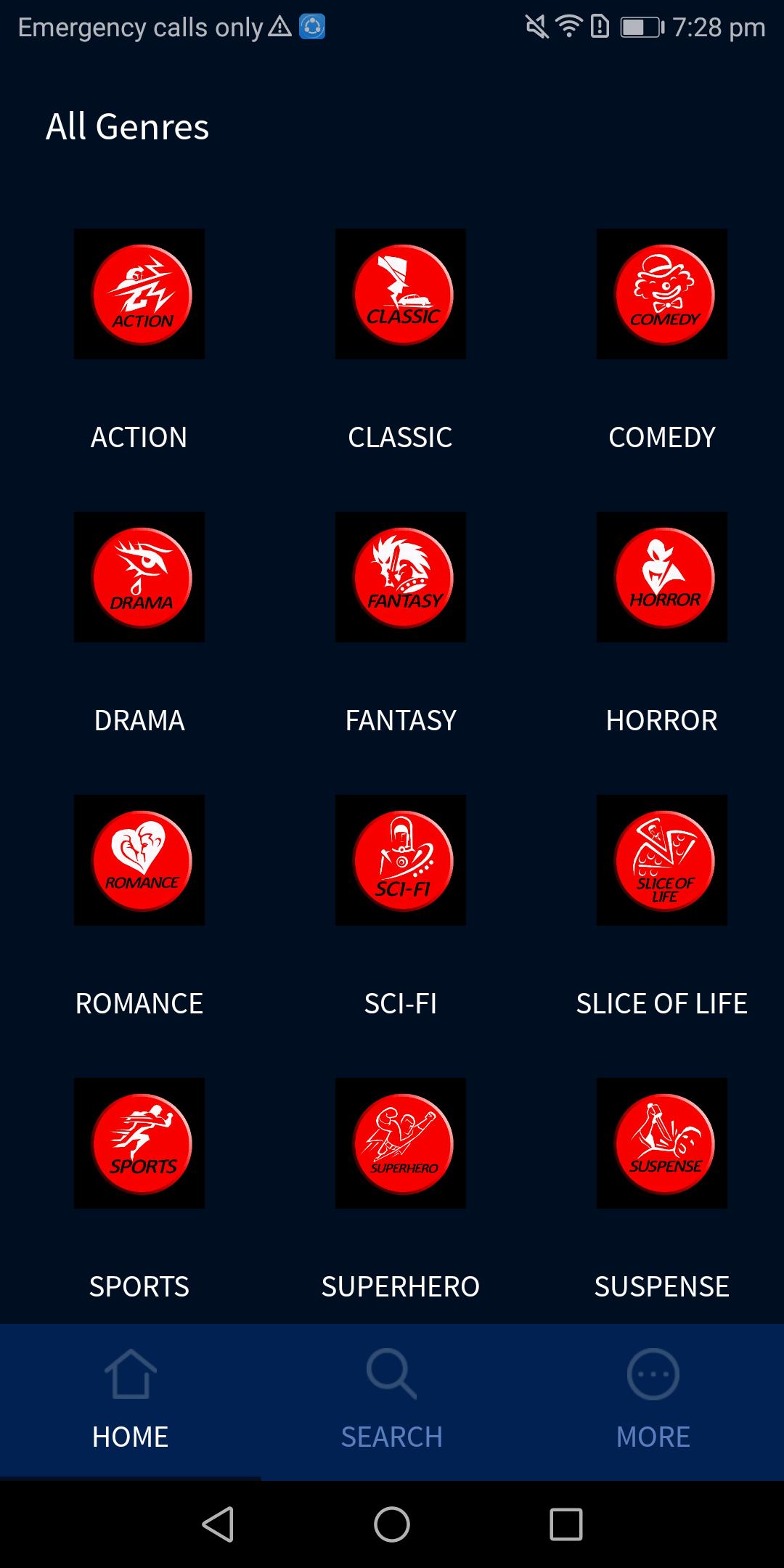Choose the Fantasy genre tile

[401, 577]
